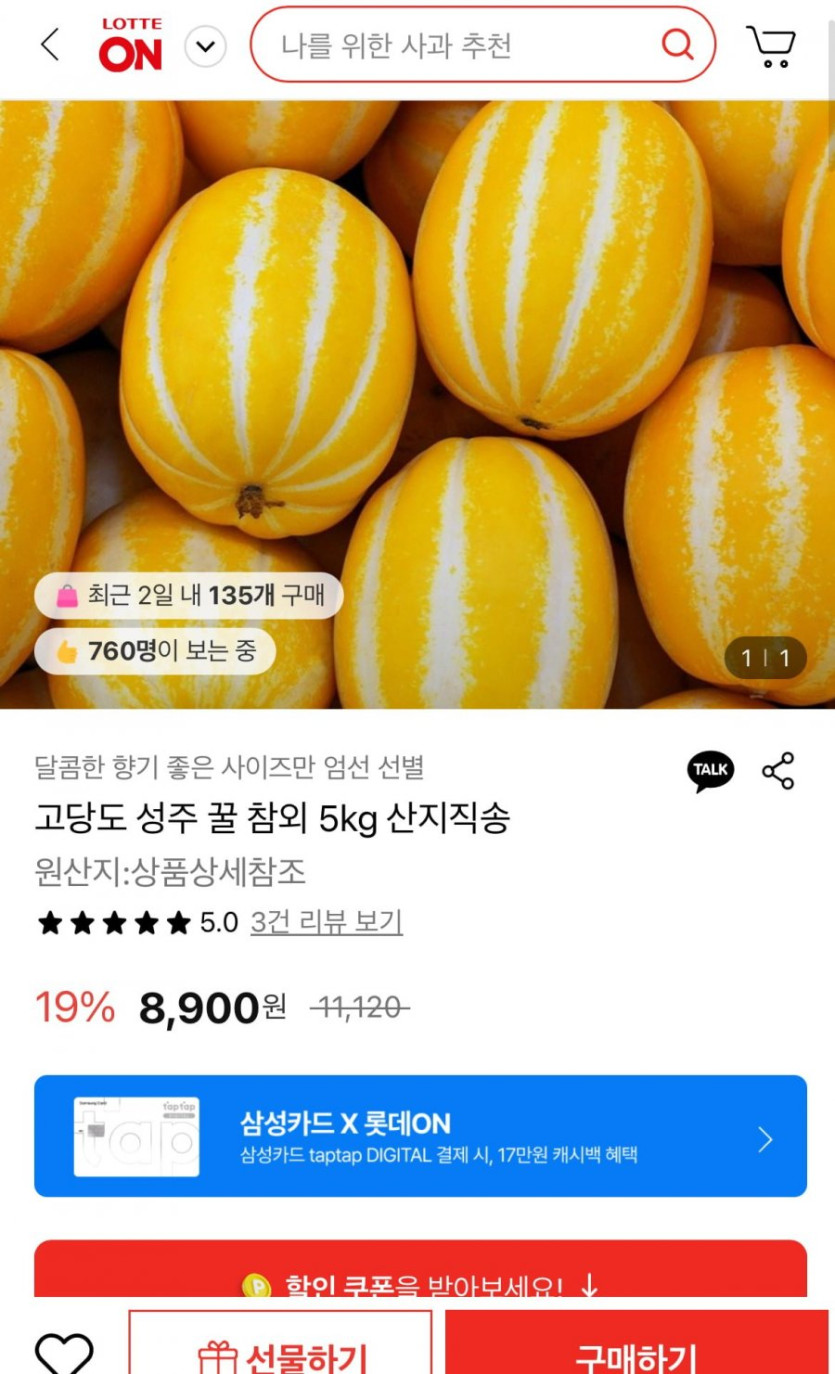Tap 구매하기 to buy now
The width and height of the screenshot is (835, 1374).
[x=637, y=1354]
